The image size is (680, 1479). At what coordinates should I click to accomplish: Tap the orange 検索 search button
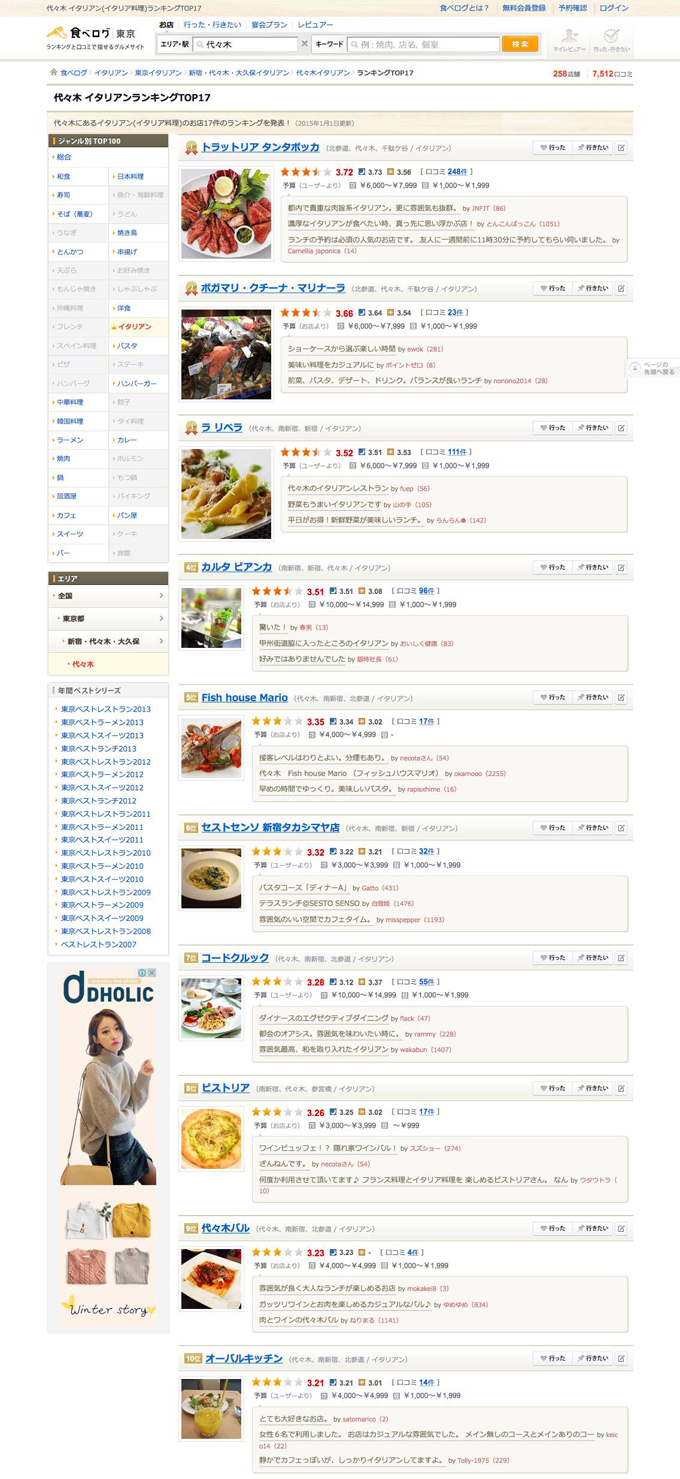click(x=520, y=44)
